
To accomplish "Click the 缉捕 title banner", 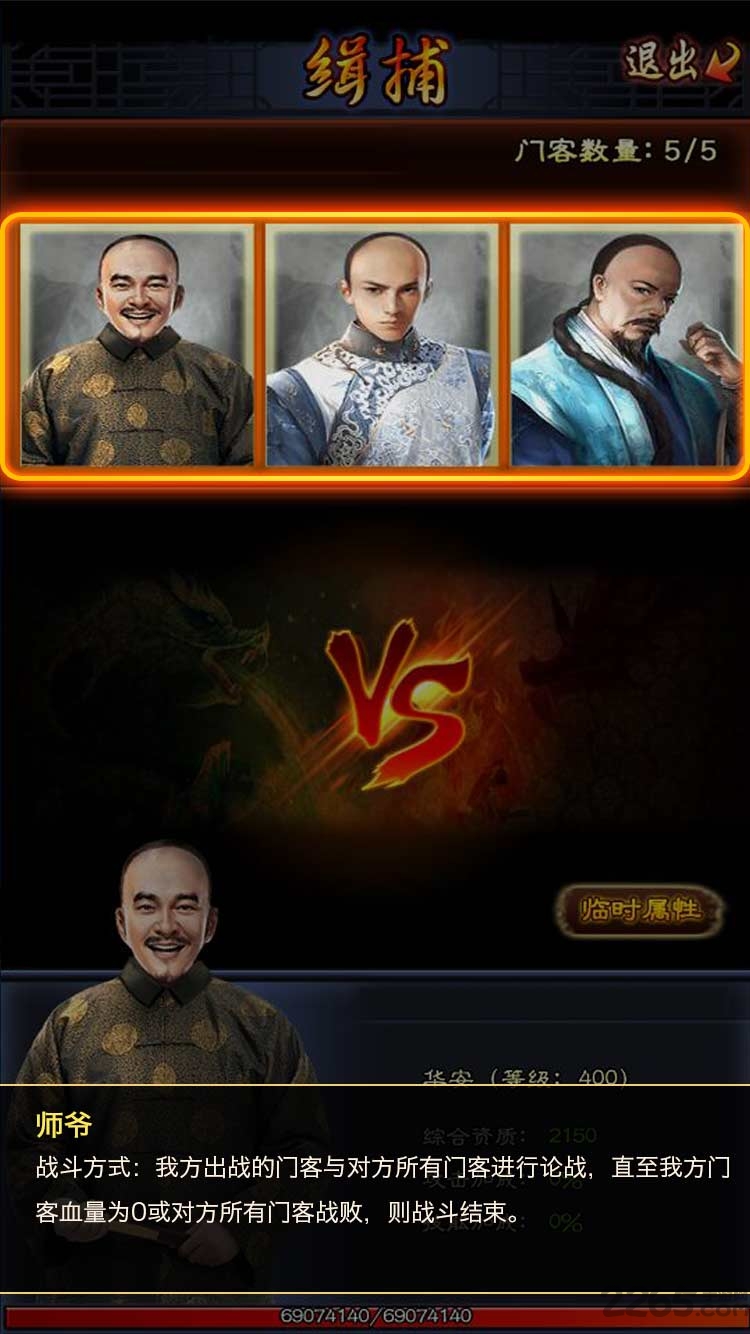I will 375,62.
